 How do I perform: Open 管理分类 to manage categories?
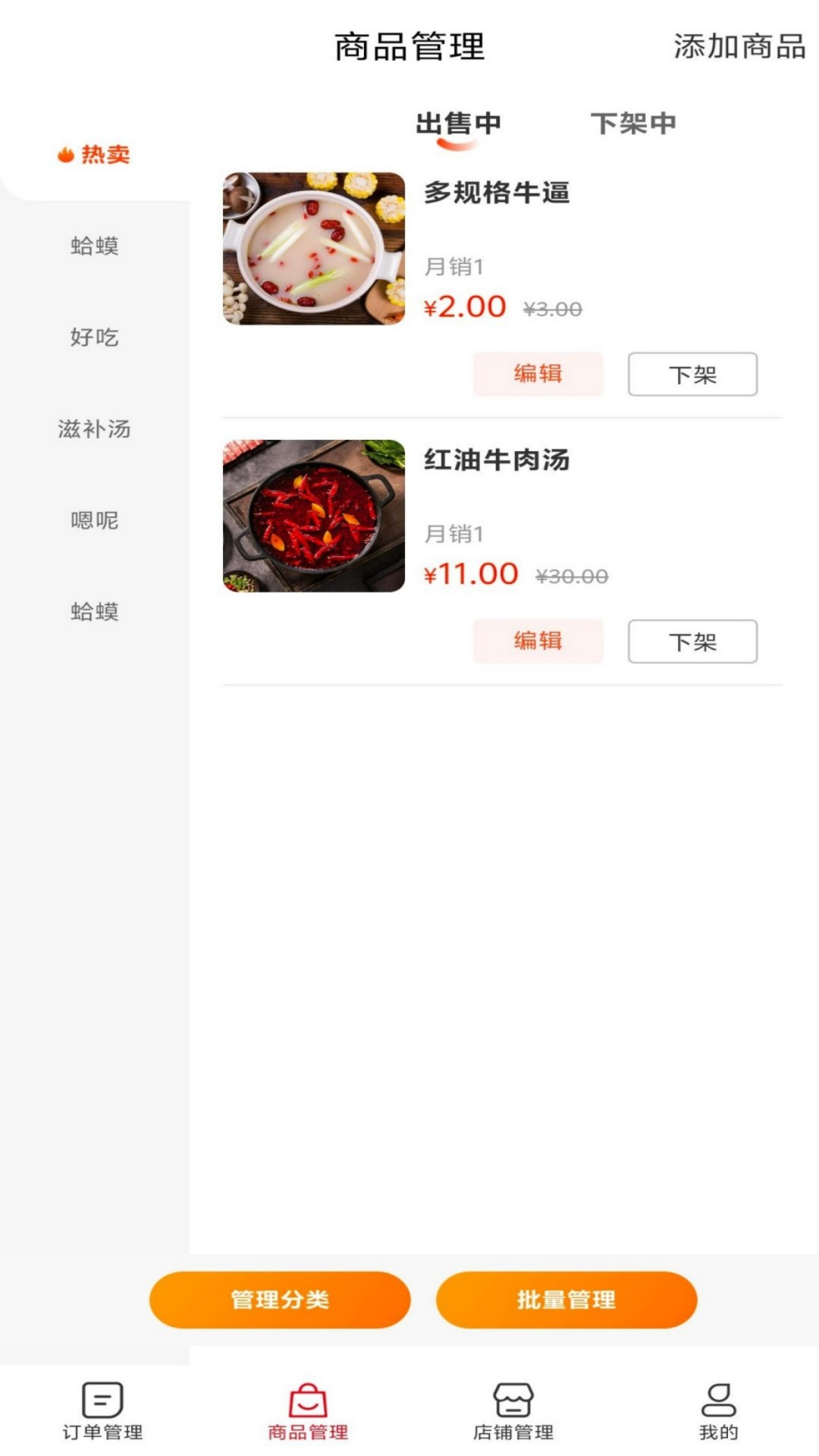click(x=280, y=1299)
